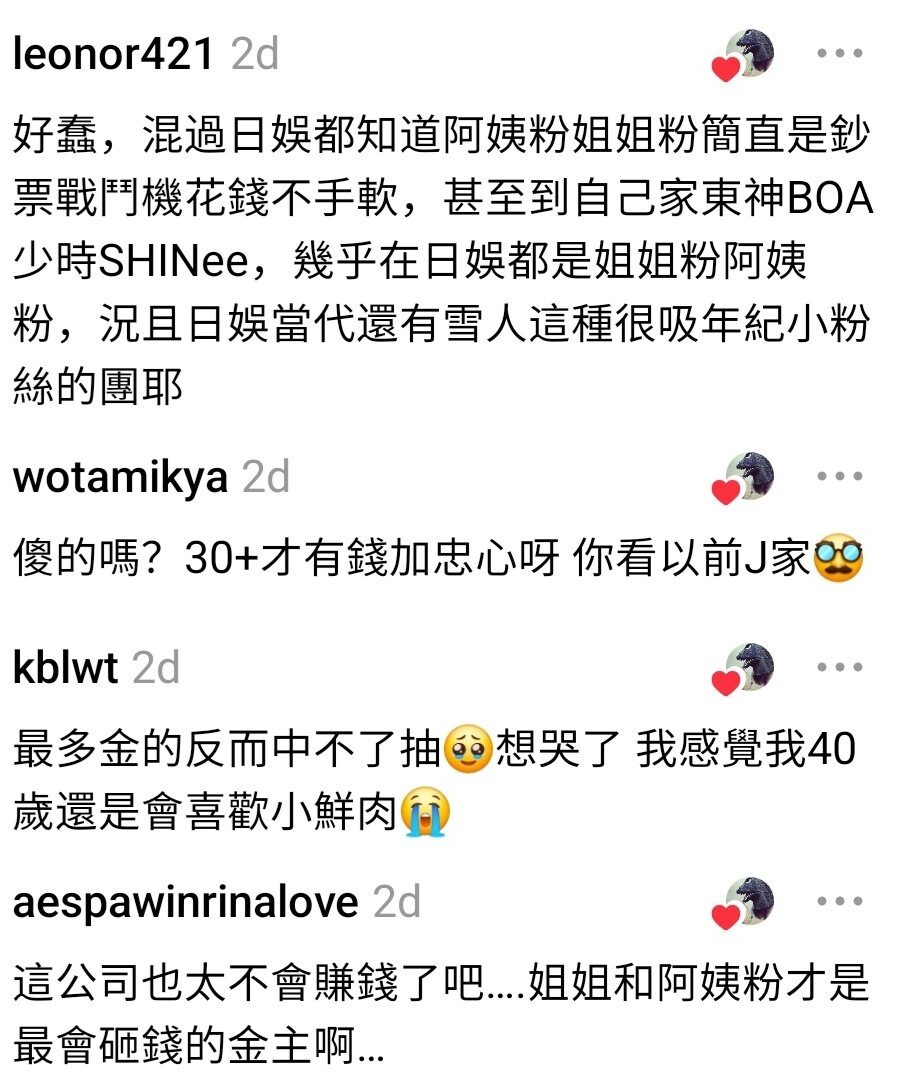Screen dimensions: 912x1092
Task: View the profile of wotamikya
Action: [x=121, y=478]
